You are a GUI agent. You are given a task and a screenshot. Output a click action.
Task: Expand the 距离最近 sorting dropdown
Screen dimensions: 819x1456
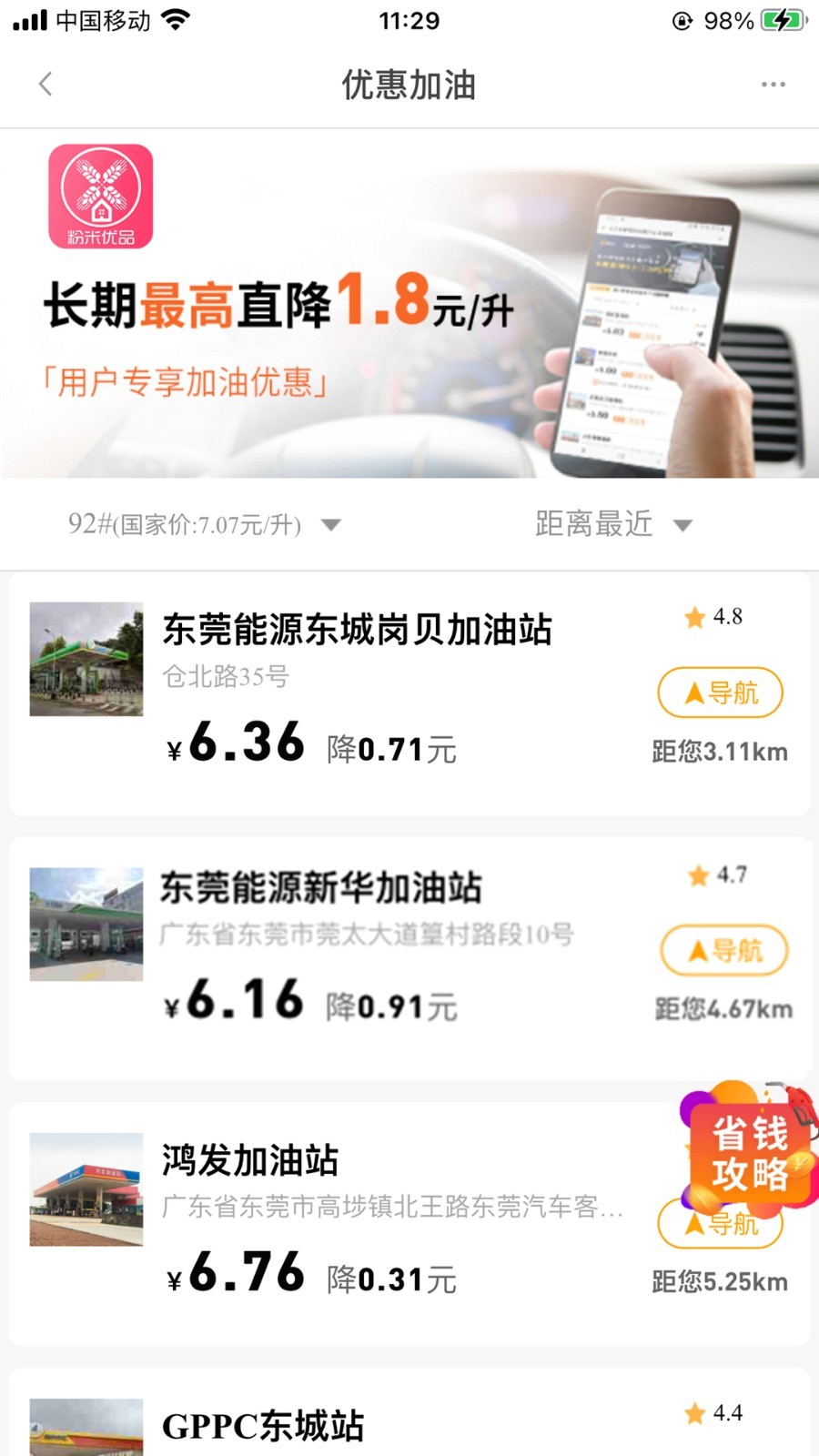coord(612,524)
